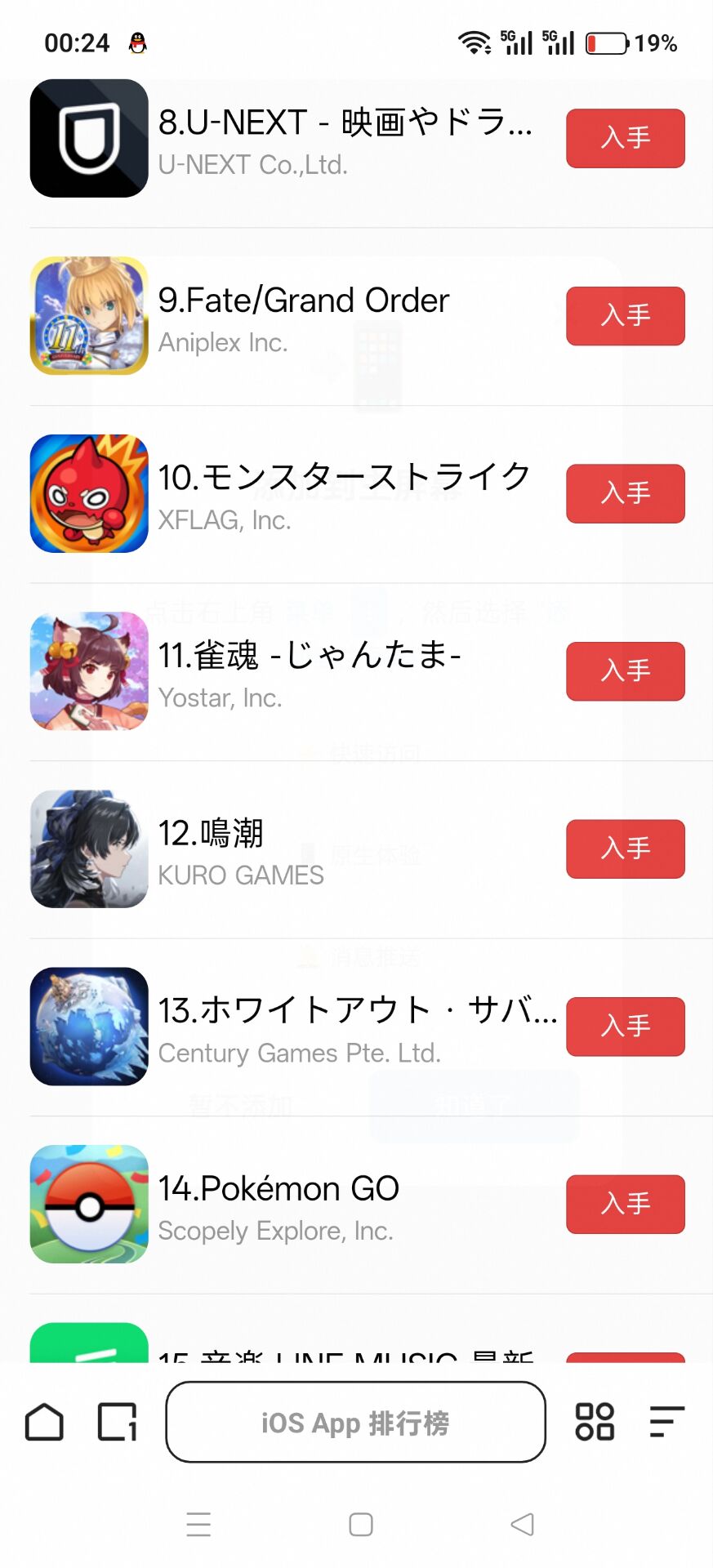Open the browser tabs switcher

(x=118, y=1422)
